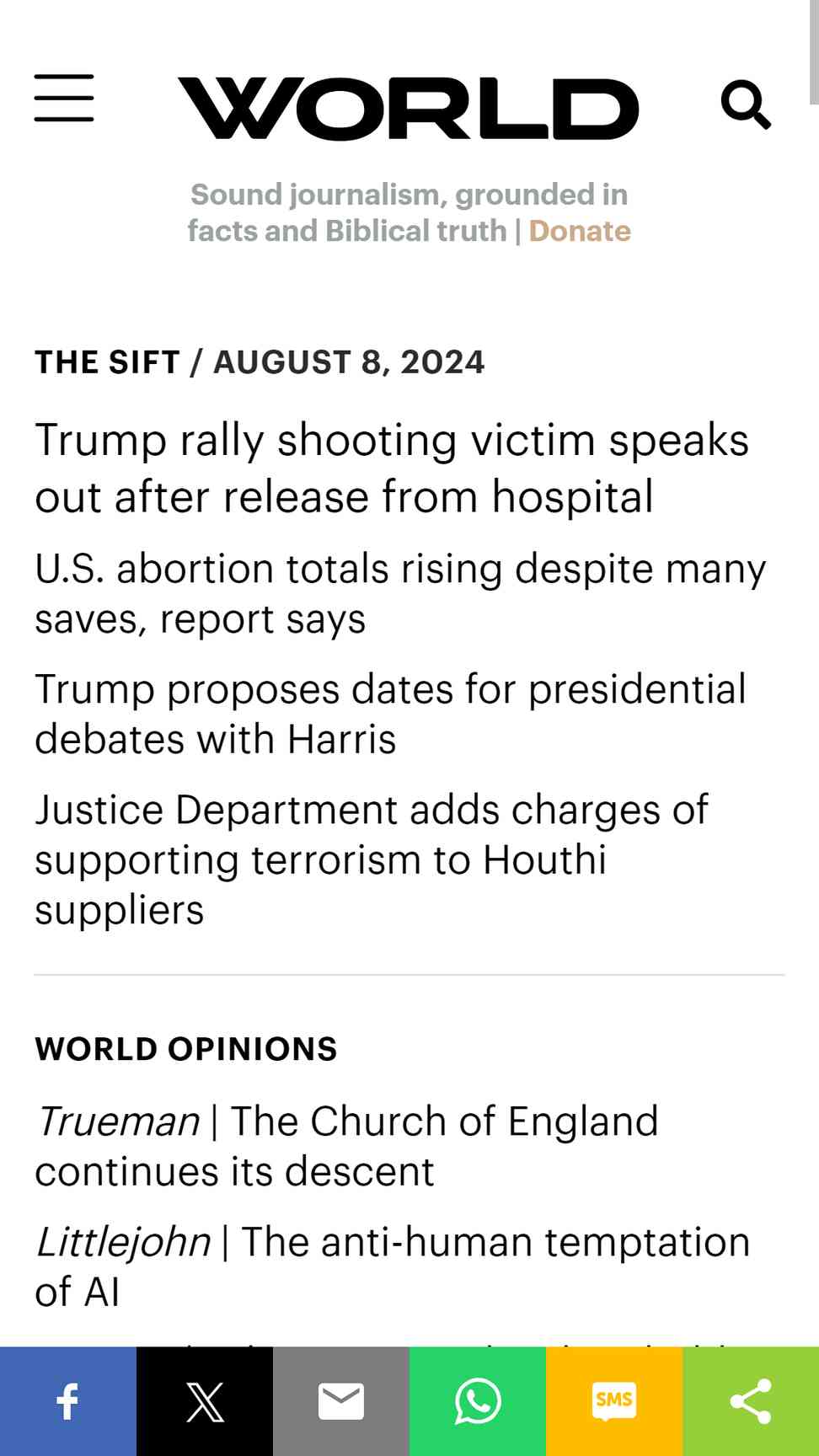Share this page via email

341,1401
